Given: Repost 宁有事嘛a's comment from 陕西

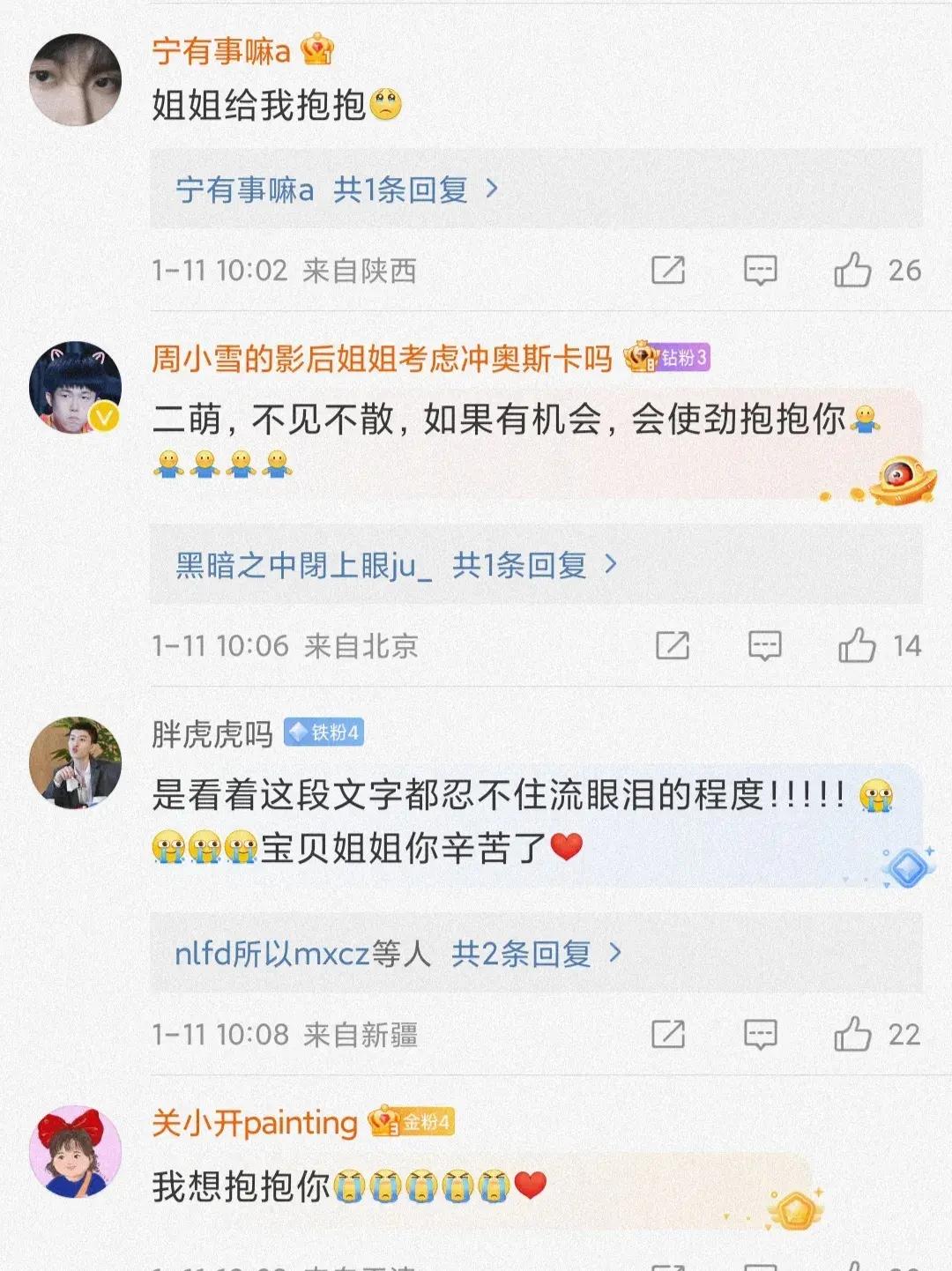Looking at the screenshot, I should point(667,270).
